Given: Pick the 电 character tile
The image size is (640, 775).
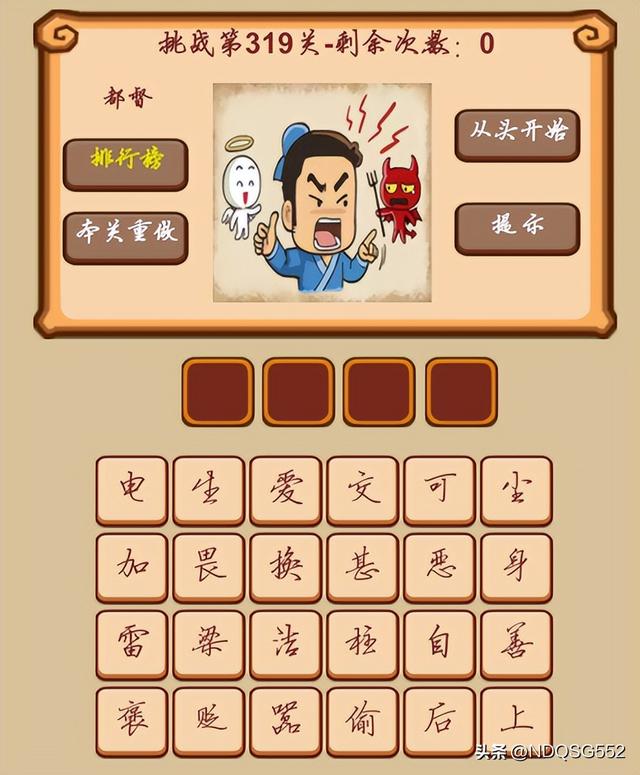Looking at the screenshot, I should 131,490.
